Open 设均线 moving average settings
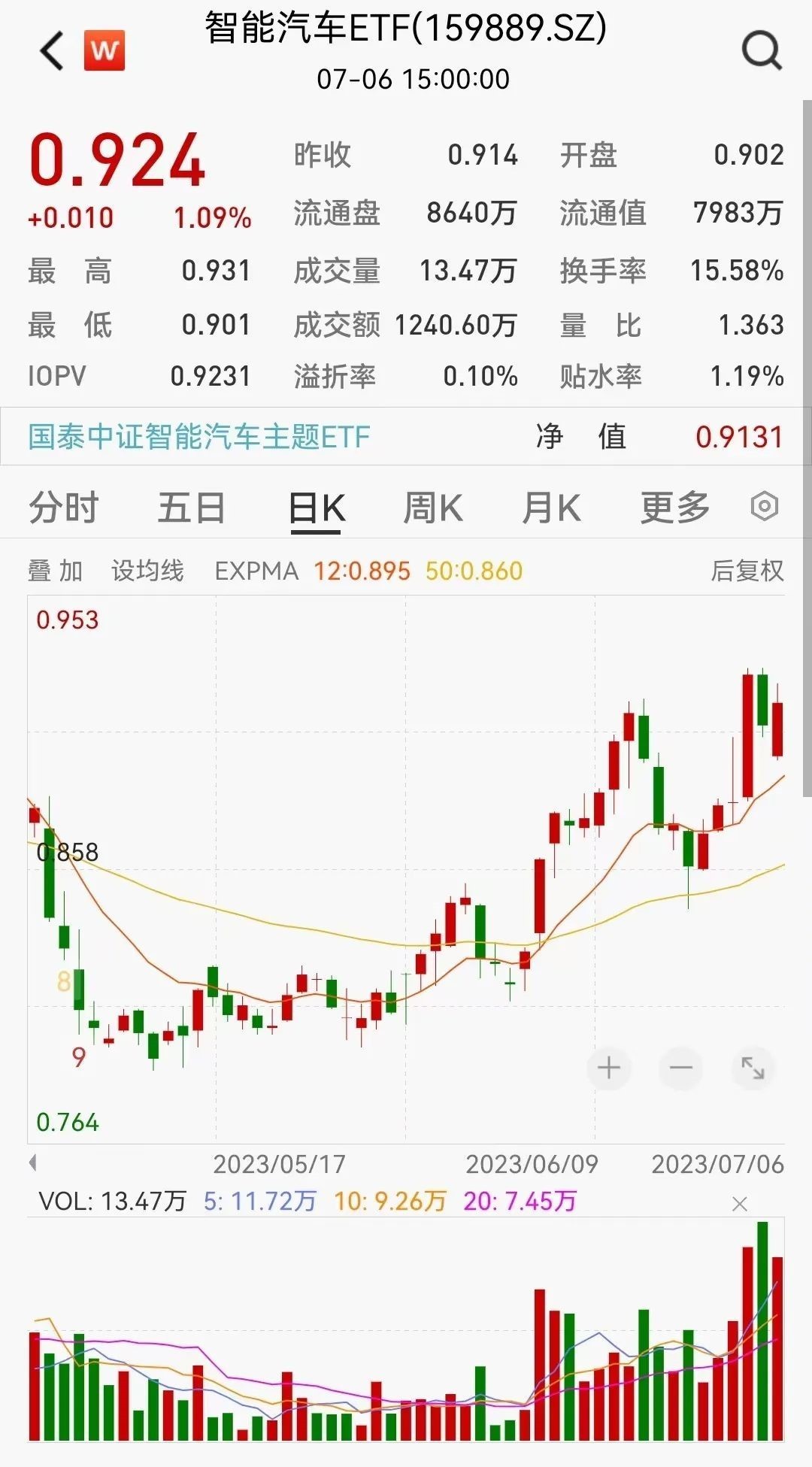 click(147, 571)
